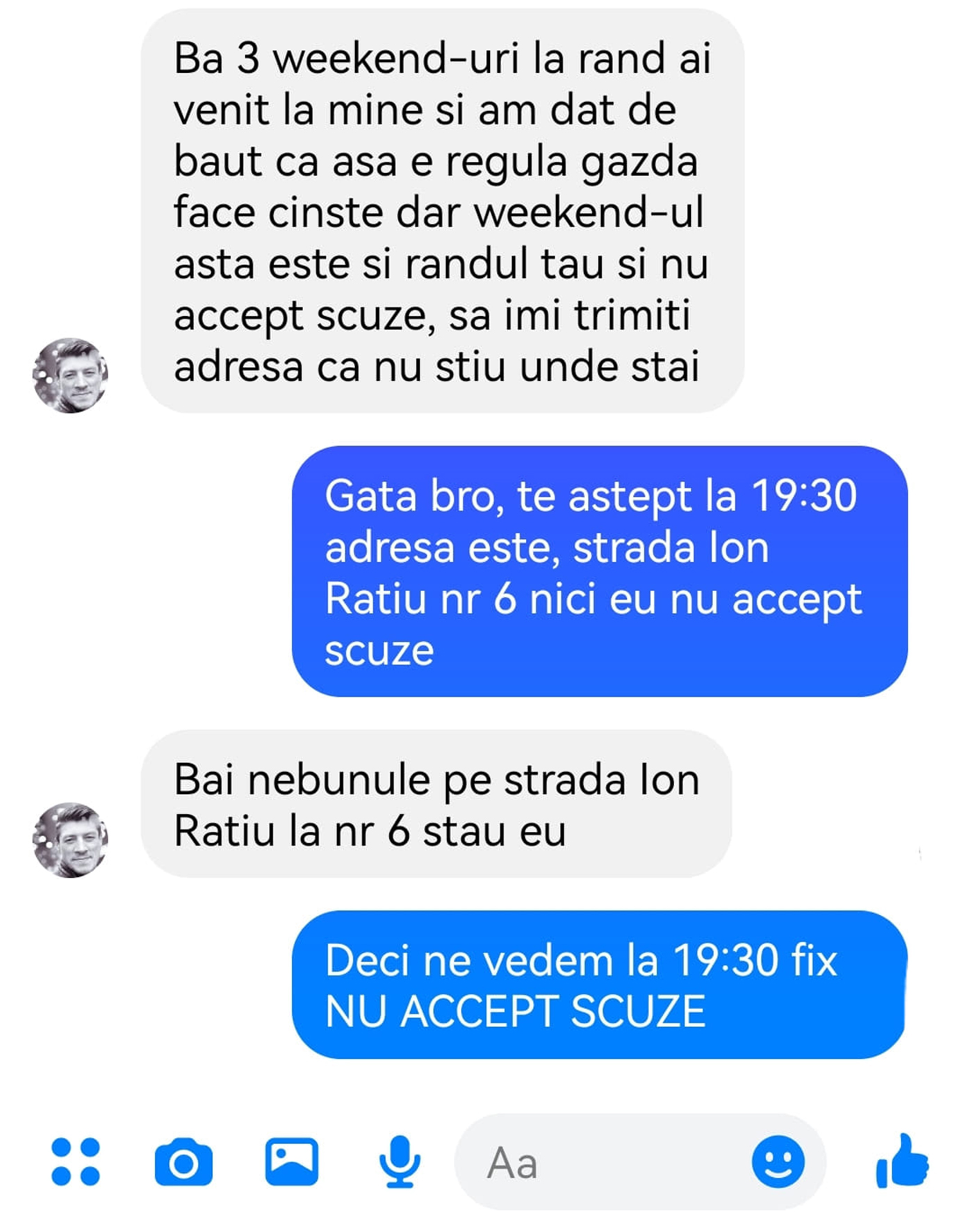Focus the Aa message text field

pos(605,1163)
